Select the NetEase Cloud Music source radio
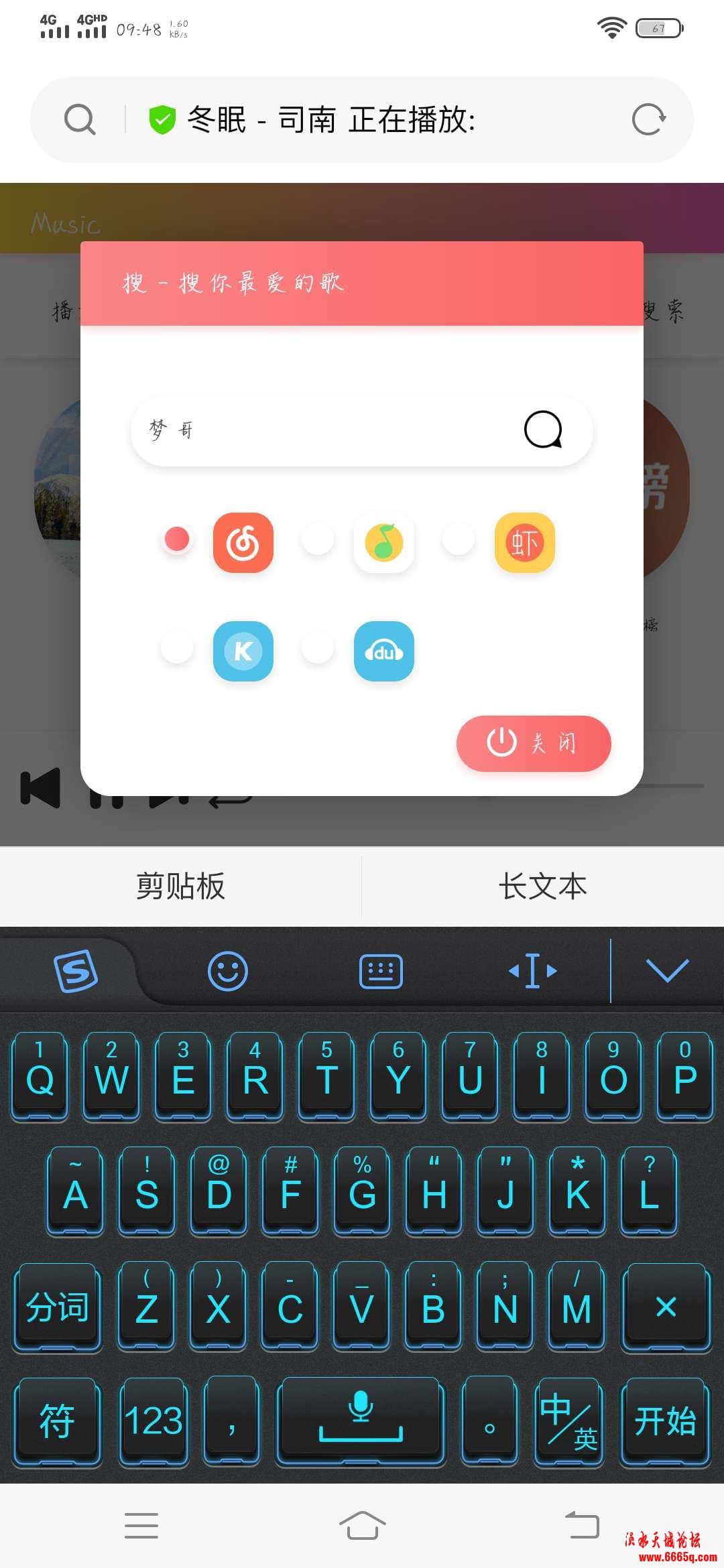 click(x=177, y=539)
